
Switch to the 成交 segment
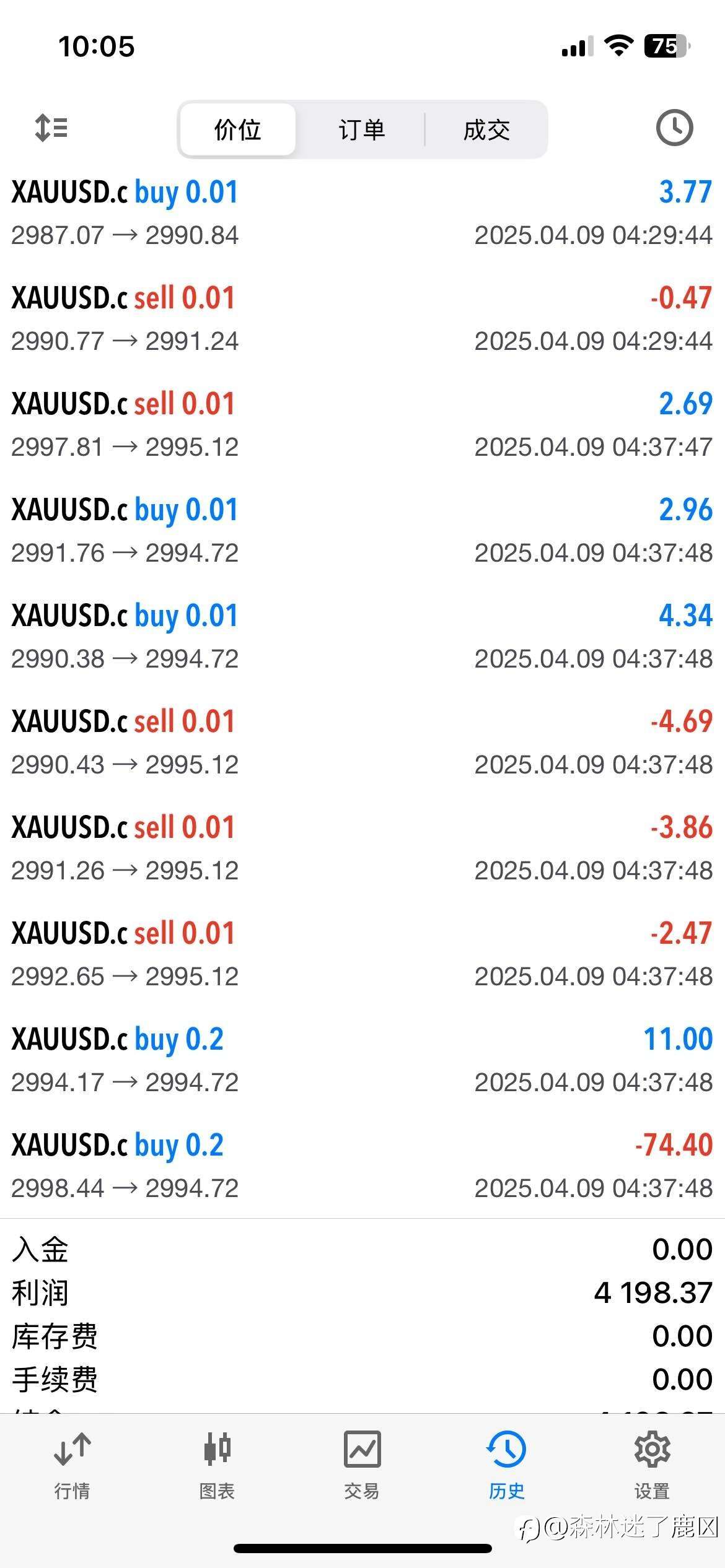[486, 129]
